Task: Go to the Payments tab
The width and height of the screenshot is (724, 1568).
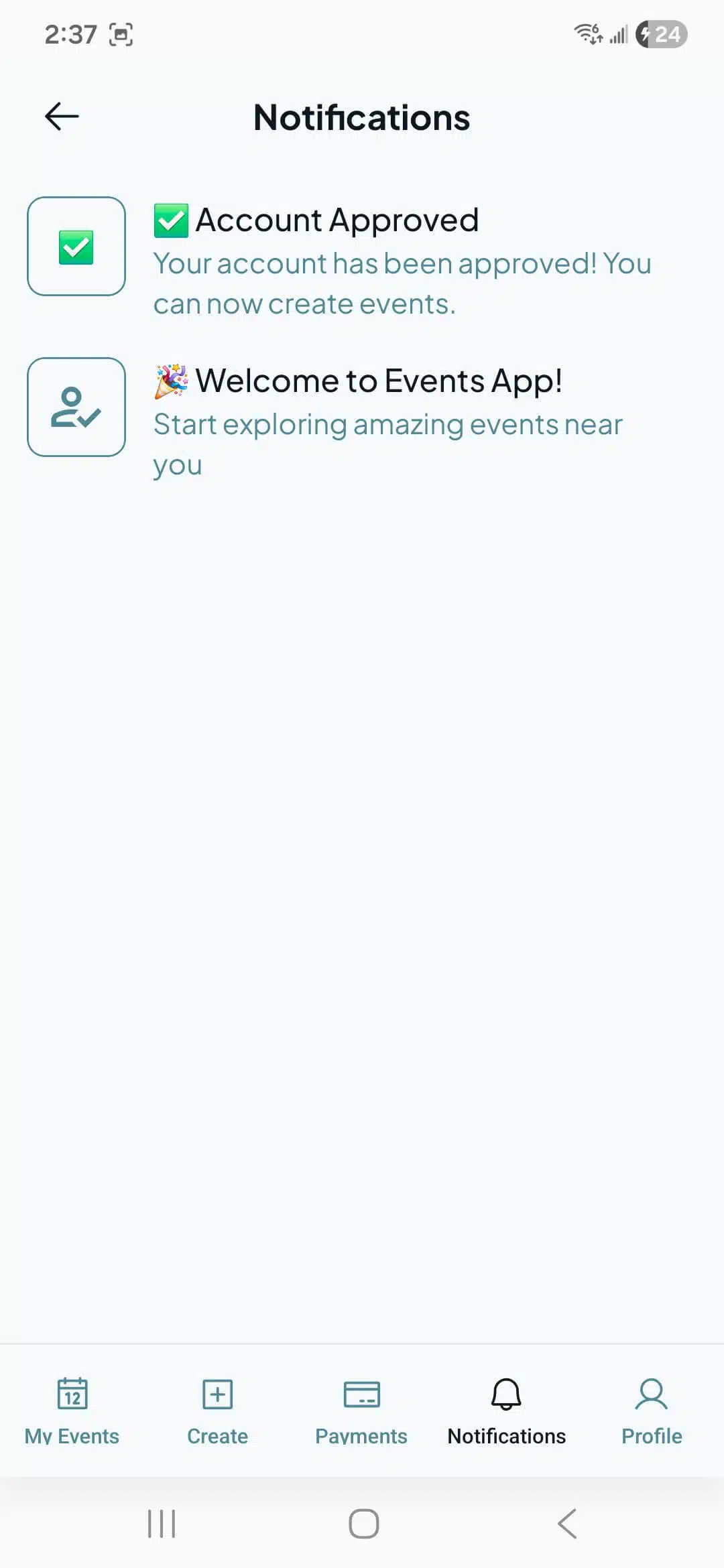Action: pos(362,1410)
